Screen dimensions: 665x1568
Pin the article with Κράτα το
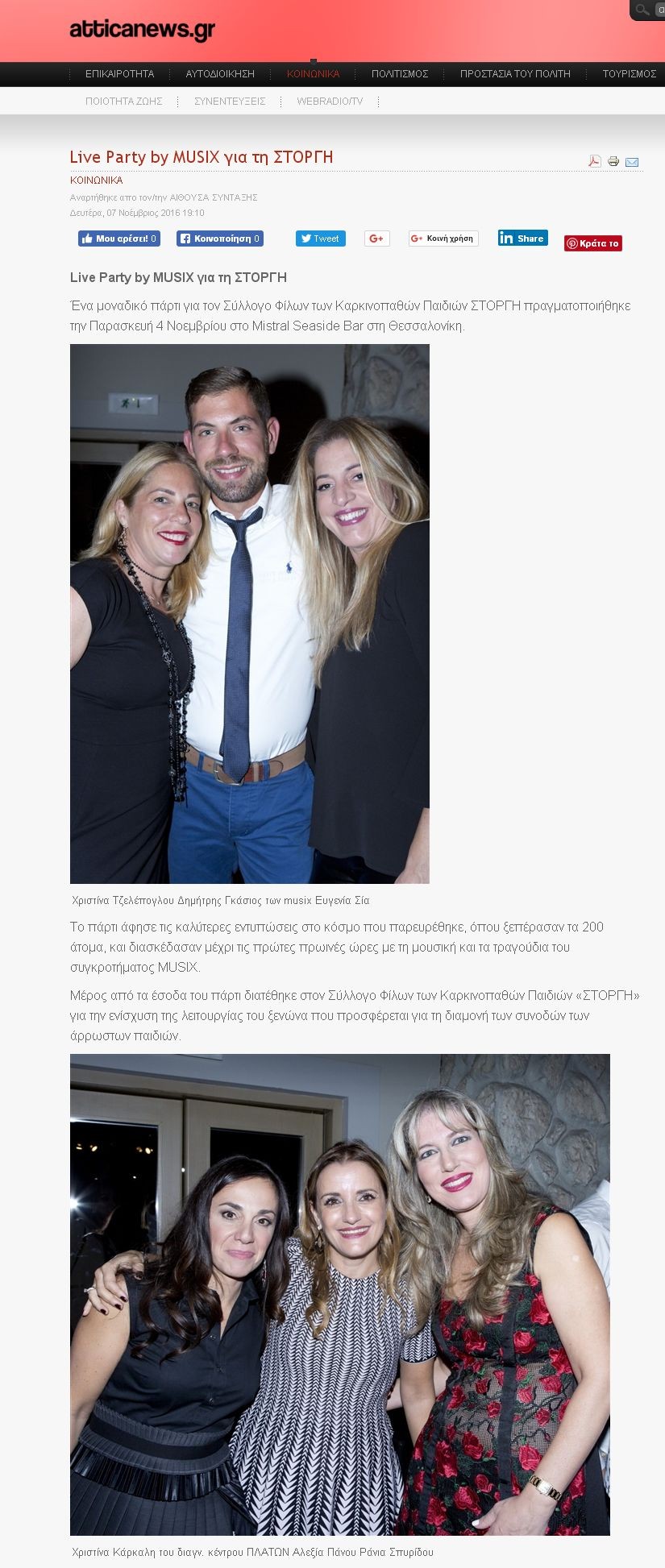592,243
